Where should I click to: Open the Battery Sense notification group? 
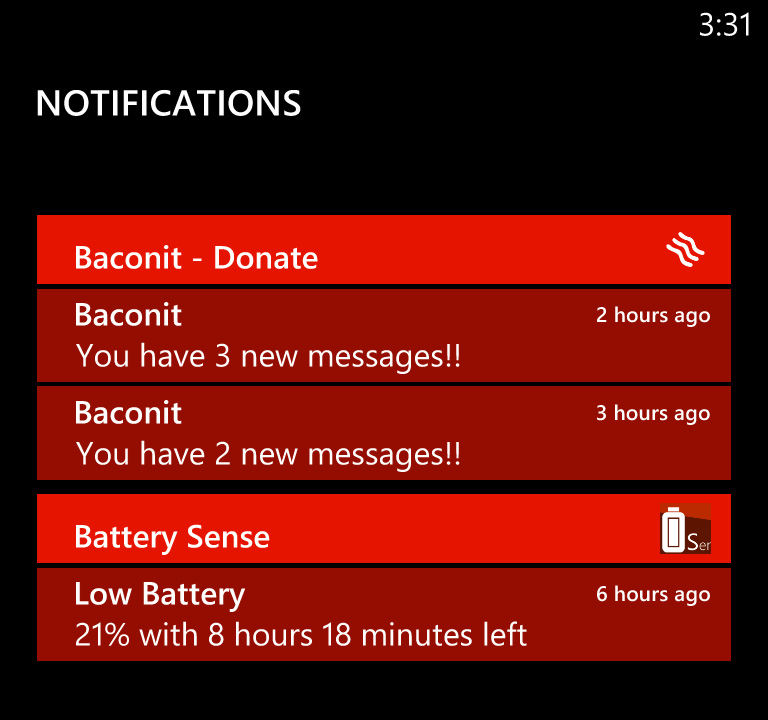[384, 529]
